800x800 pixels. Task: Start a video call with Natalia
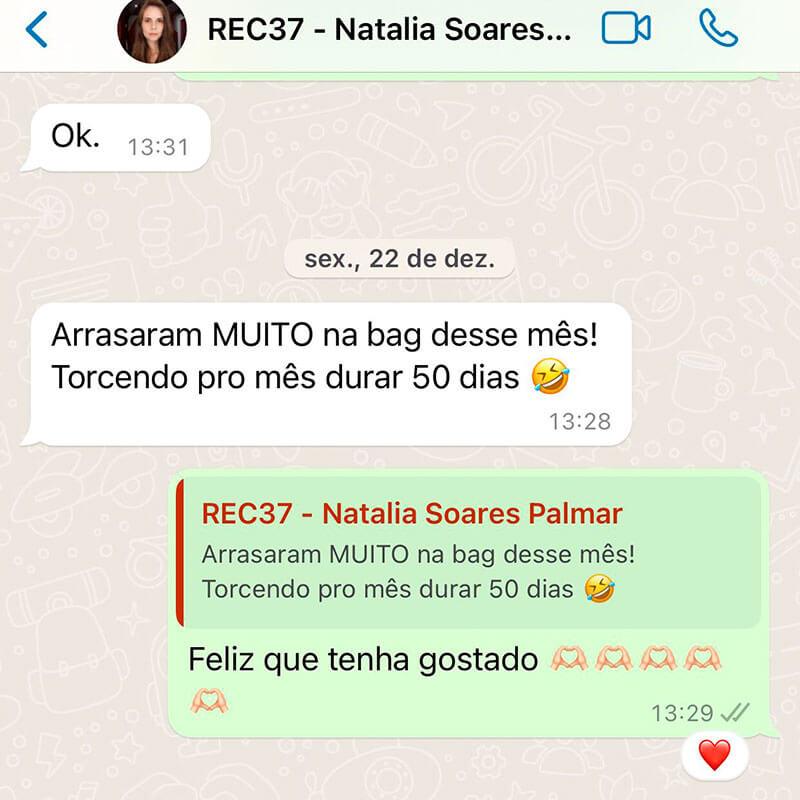[x=626, y=30]
